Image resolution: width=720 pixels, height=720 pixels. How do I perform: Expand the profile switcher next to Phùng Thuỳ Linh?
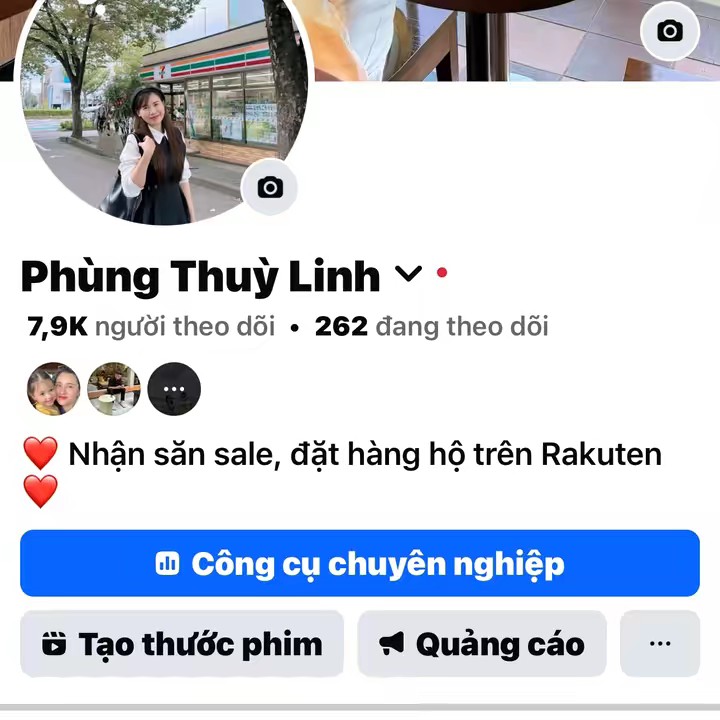[x=408, y=274]
